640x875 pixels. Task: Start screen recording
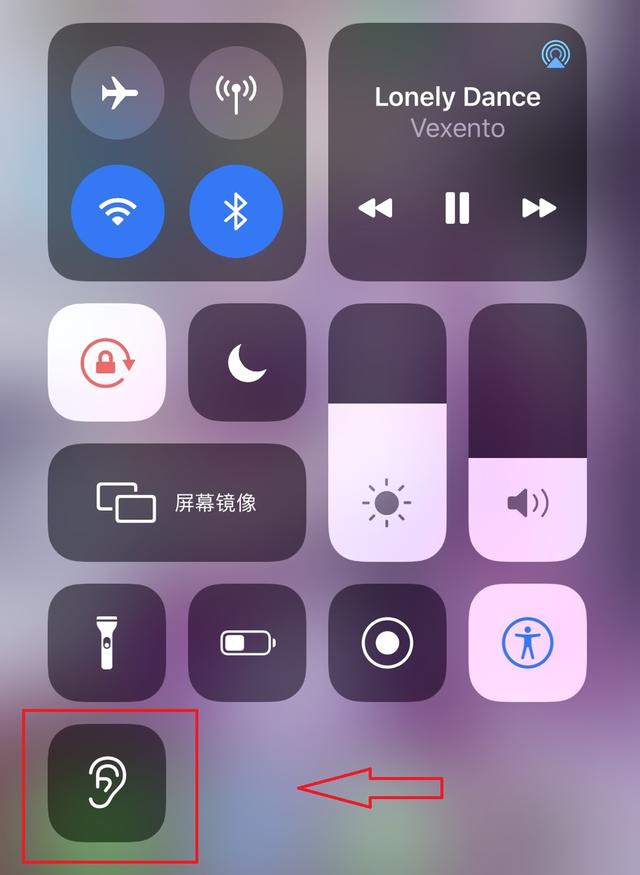point(387,642)
